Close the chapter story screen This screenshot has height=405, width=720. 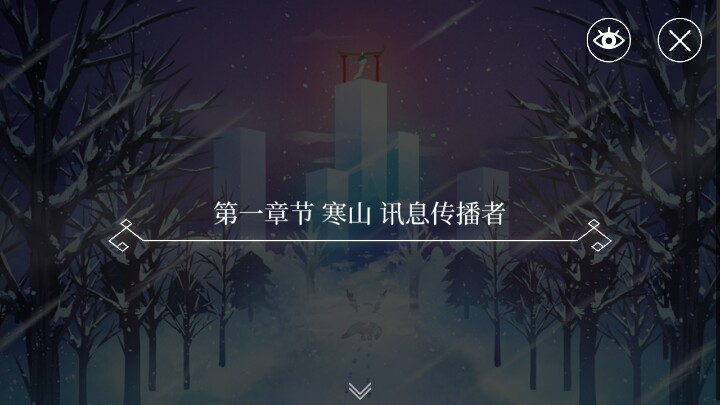click(x=679, y=40)
